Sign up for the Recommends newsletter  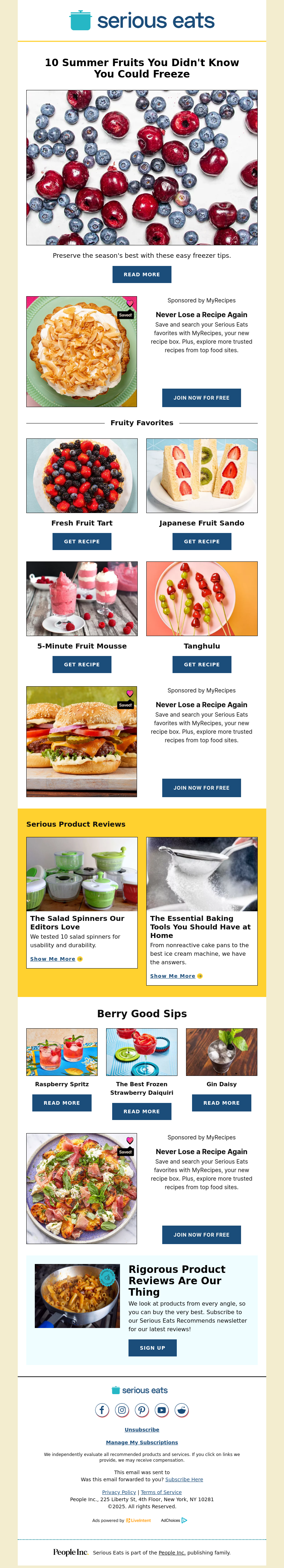pyautogui.click(x=152, y=1348)
